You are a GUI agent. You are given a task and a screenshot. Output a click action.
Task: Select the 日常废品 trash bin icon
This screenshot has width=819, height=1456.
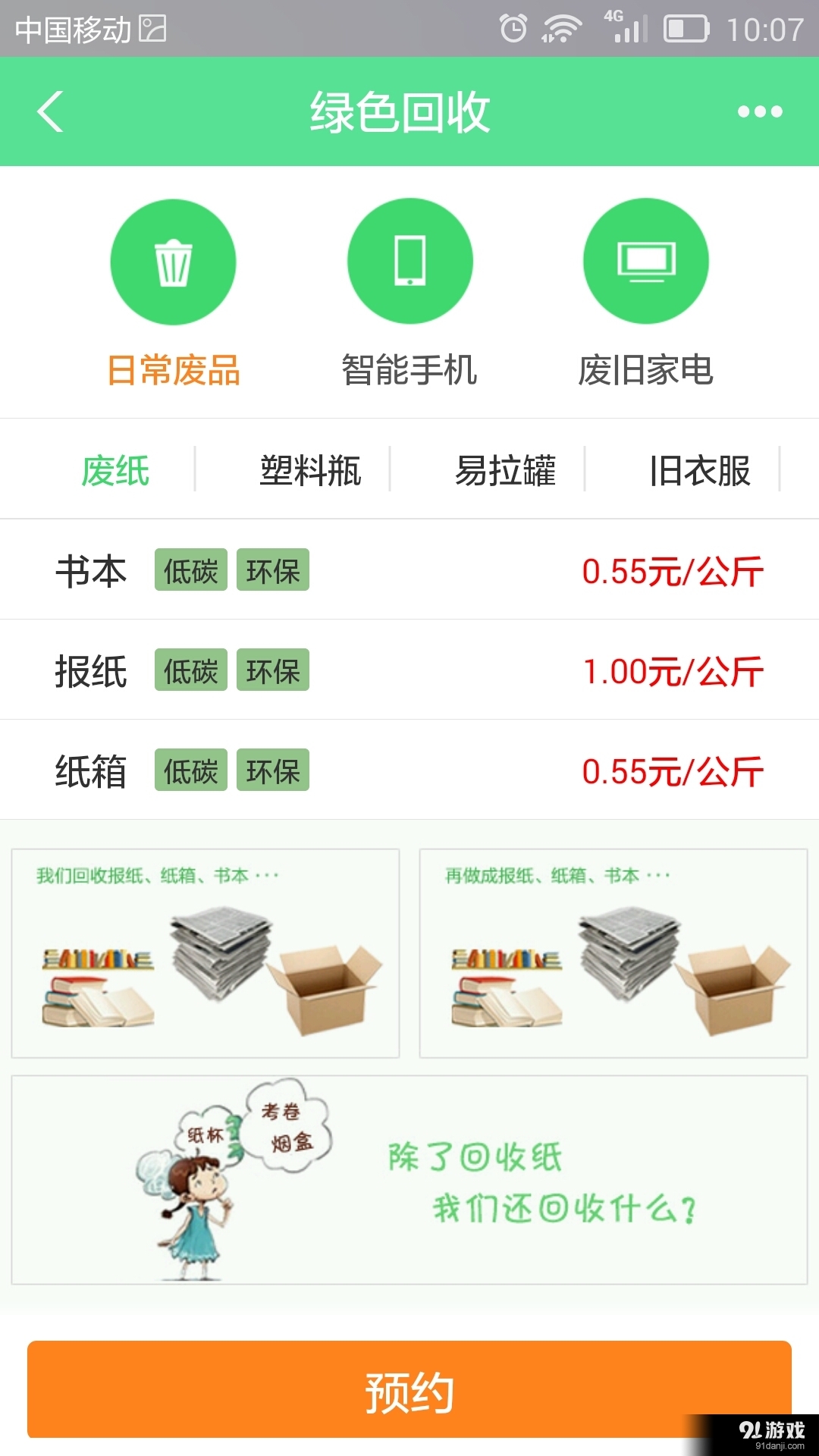tap(173, 260)
